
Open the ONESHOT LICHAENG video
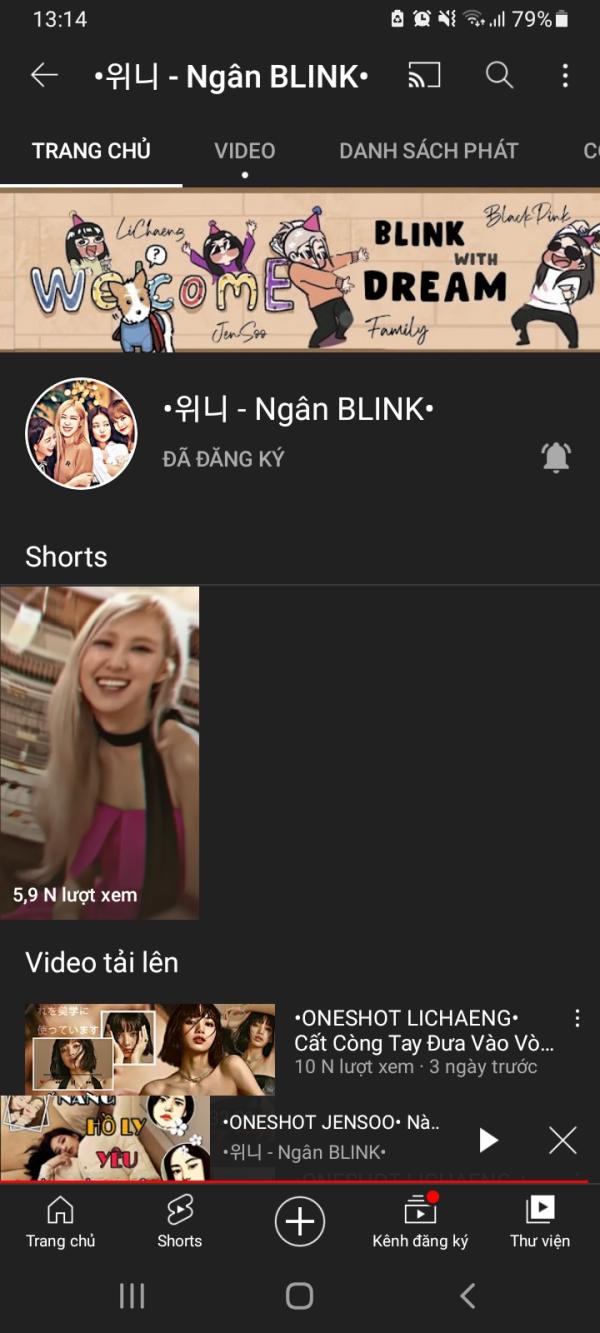point(150,1045)
